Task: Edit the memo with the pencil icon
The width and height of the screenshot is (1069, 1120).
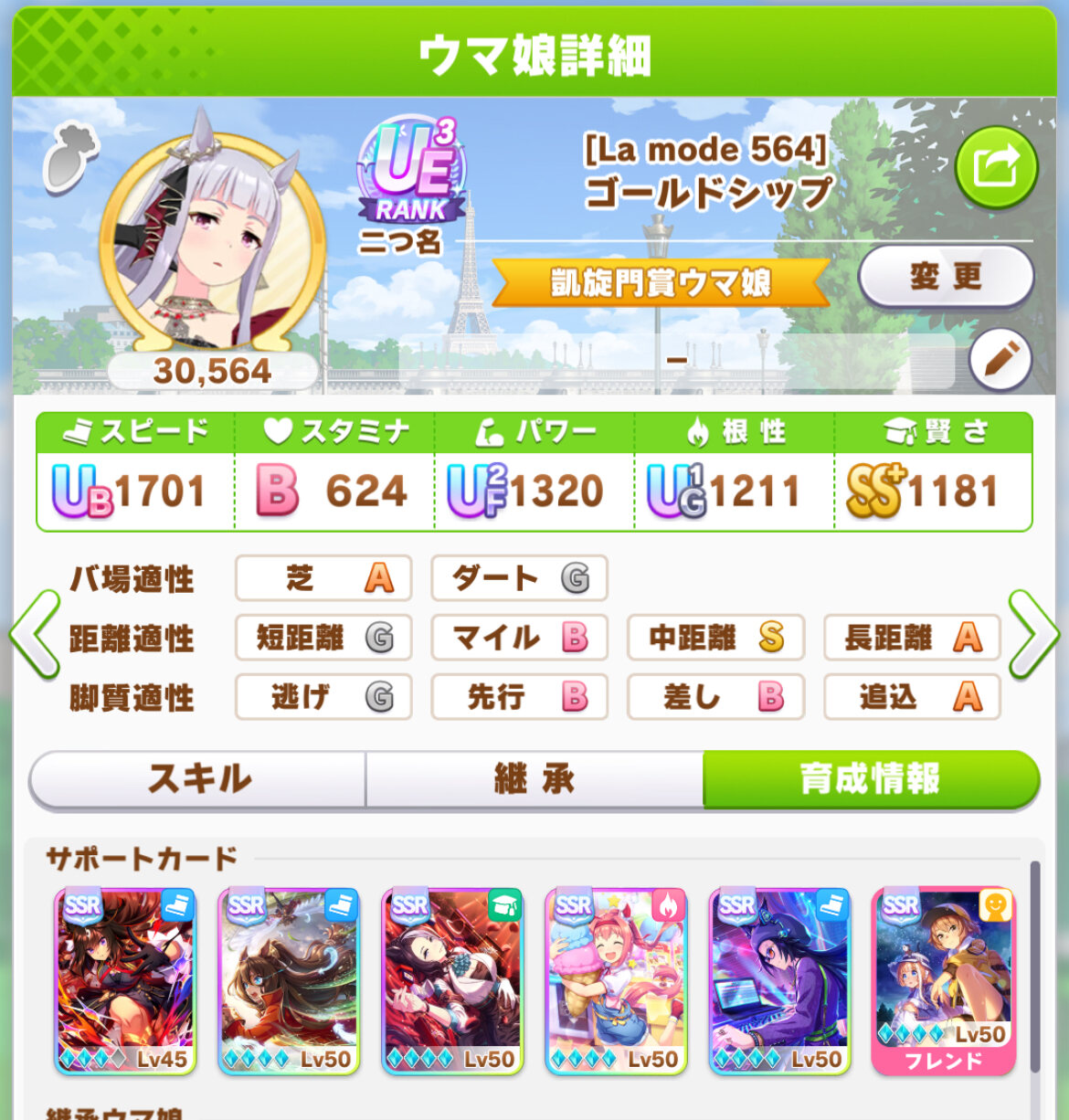Action: click(x=1000, y=360)
